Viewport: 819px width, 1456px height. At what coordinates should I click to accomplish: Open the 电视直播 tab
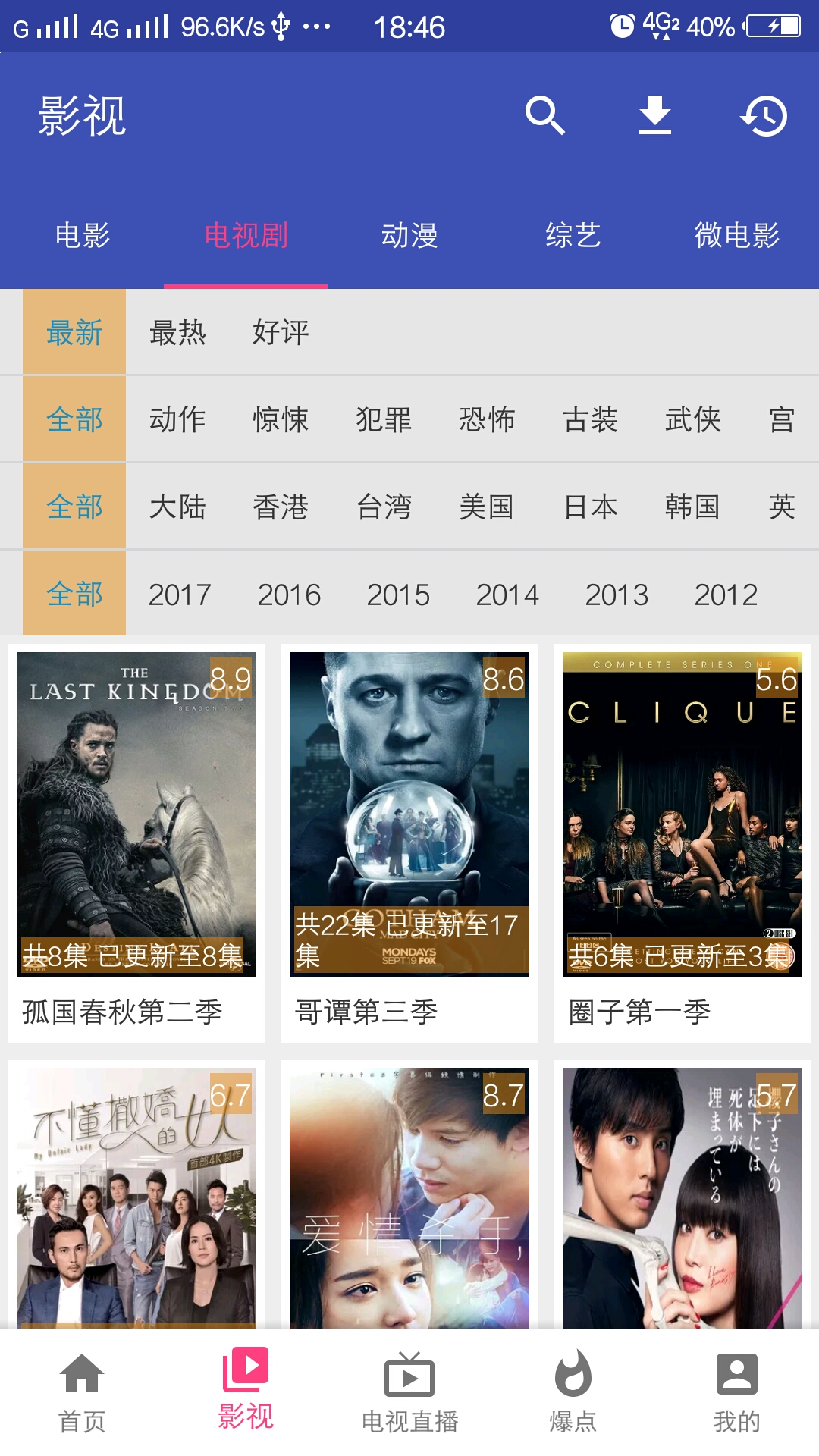pos(409,1392)
